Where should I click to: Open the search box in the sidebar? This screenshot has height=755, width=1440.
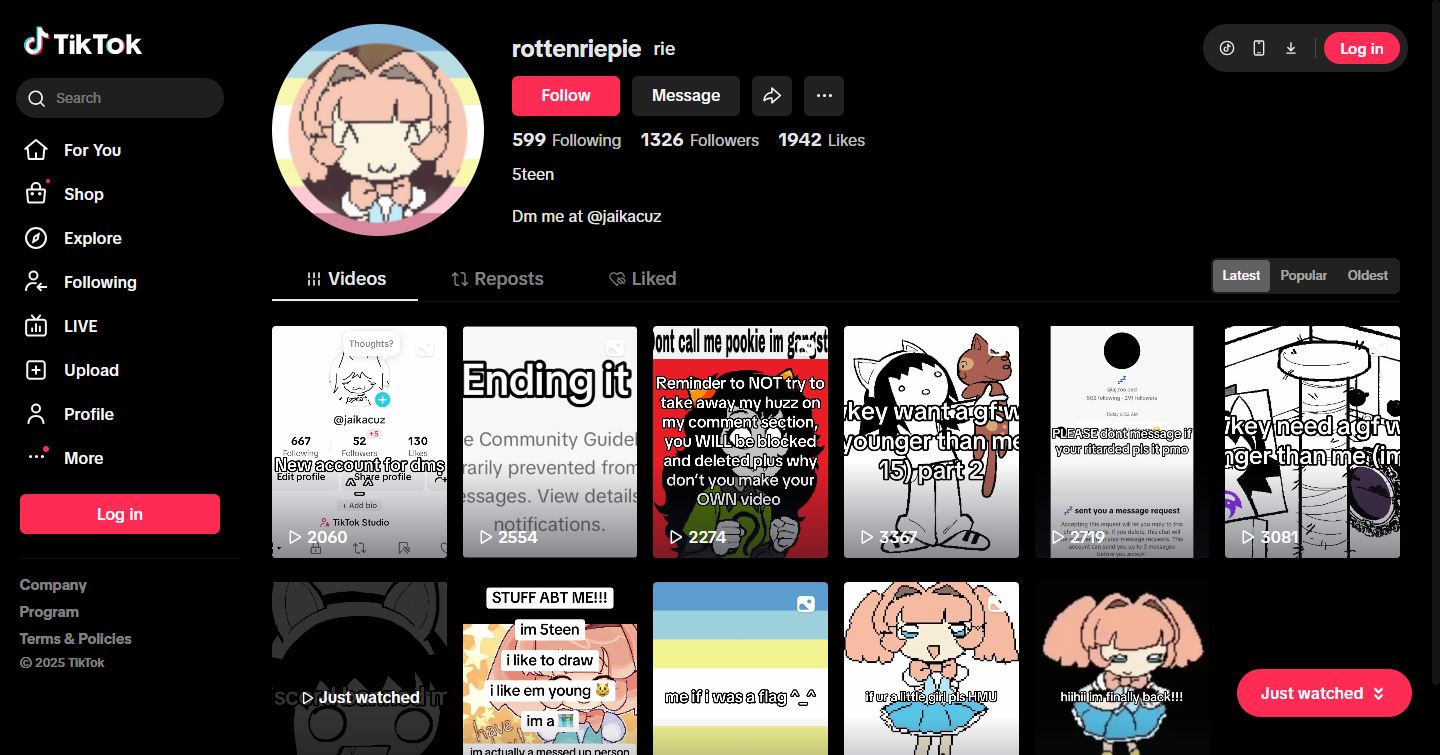(120, 98)
